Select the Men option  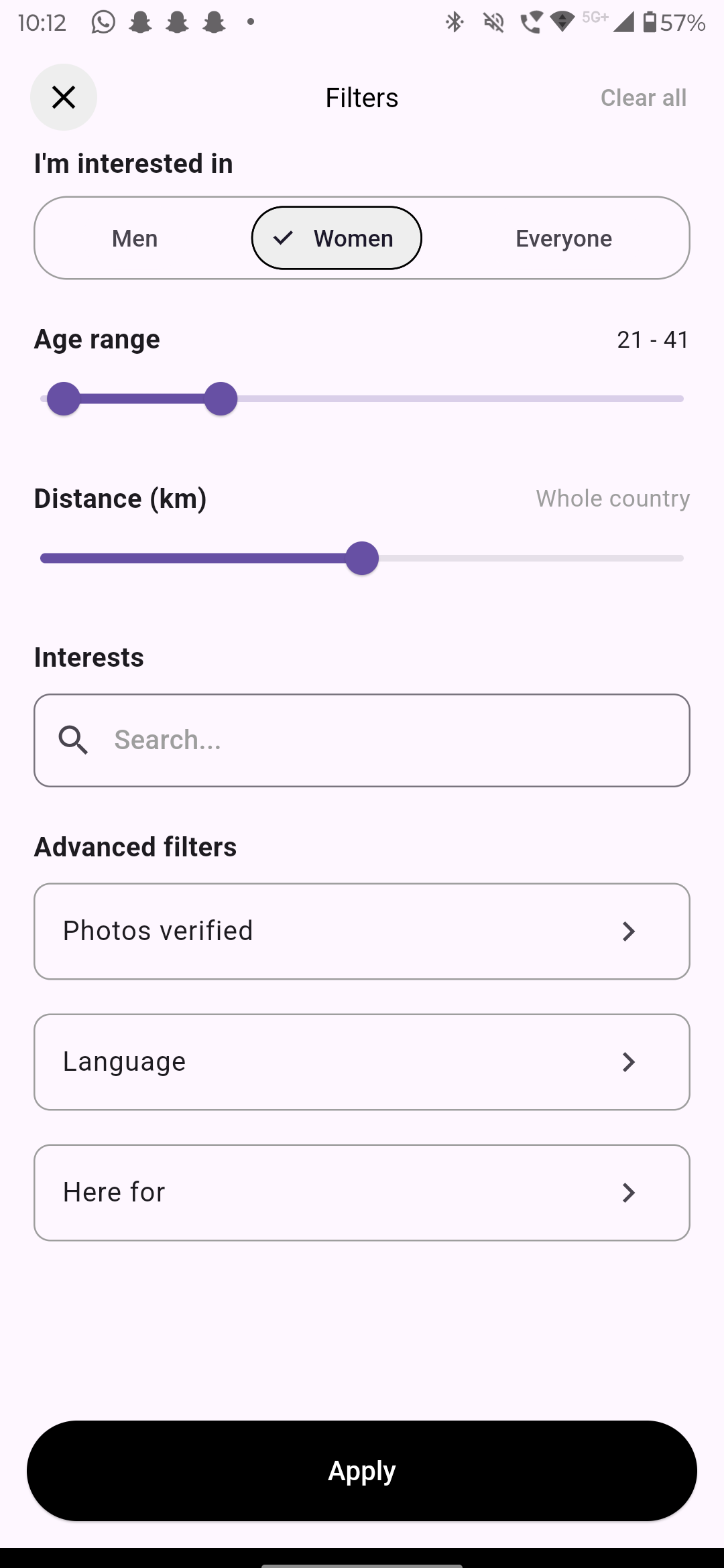[134, 238]
